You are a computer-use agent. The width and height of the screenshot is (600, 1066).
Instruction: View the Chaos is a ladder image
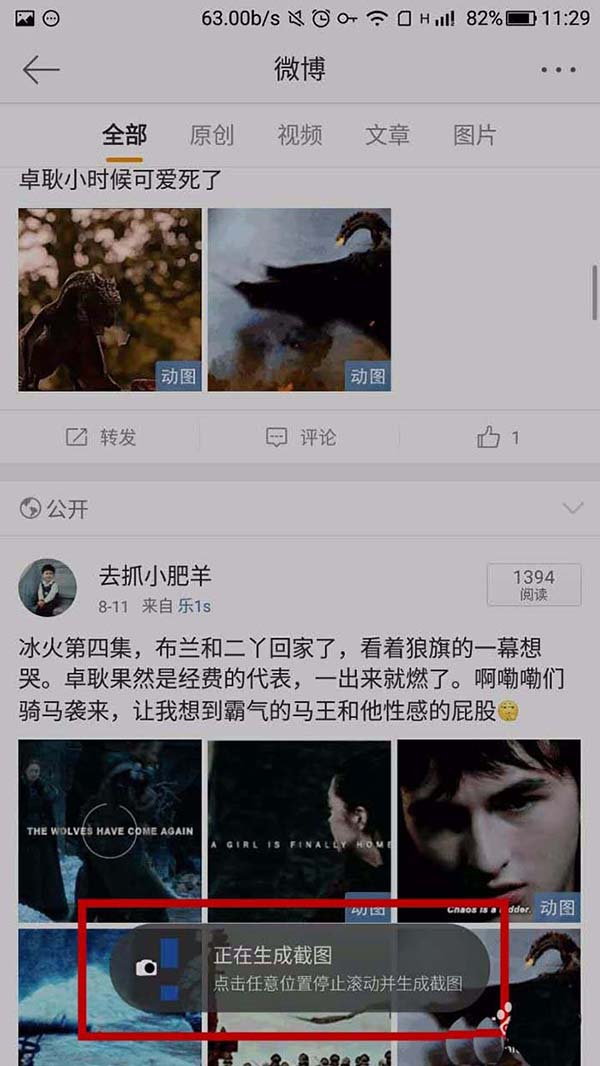[489, 830]
